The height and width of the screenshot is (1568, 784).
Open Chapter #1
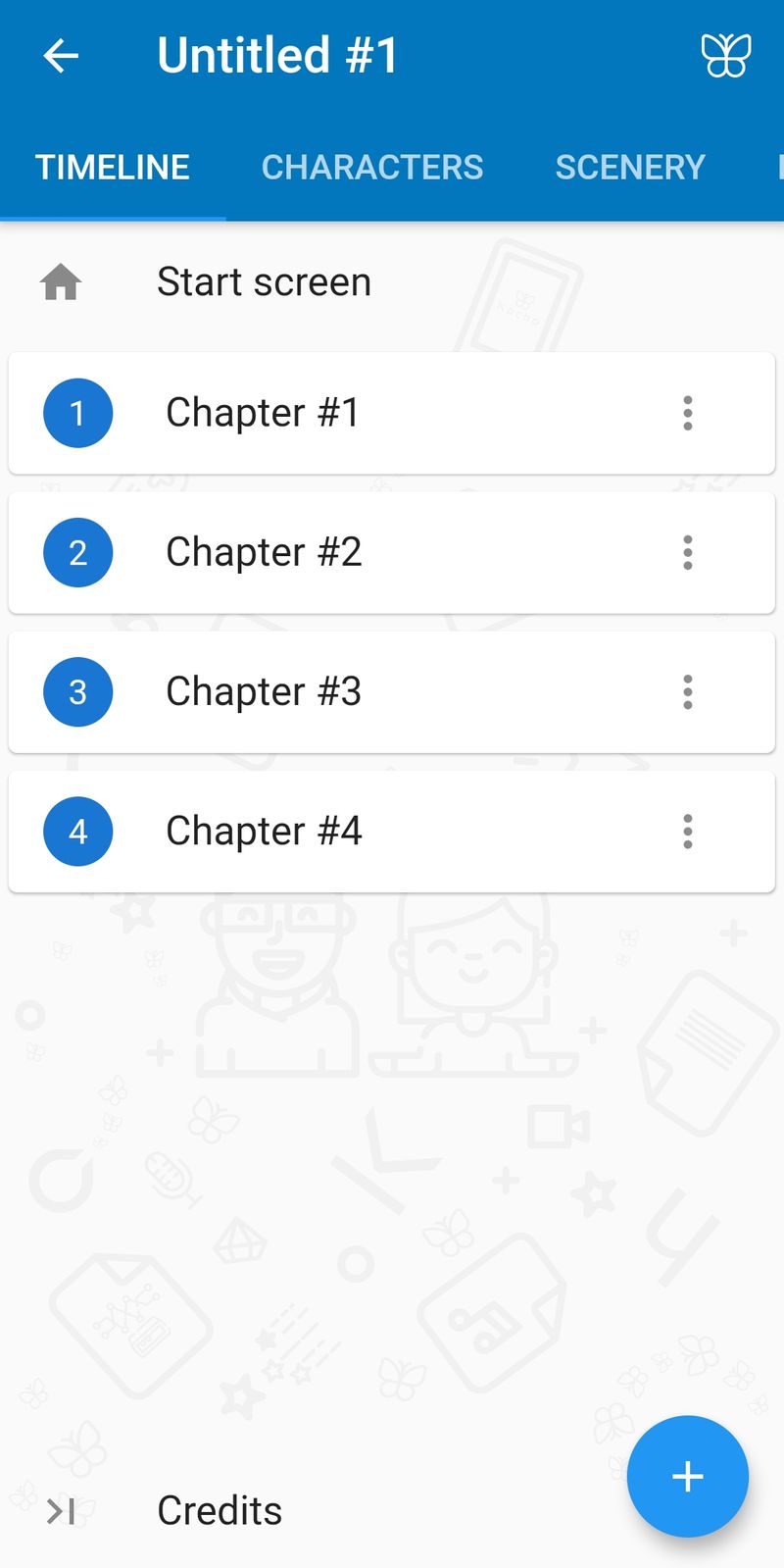click(x=263, y=413)
